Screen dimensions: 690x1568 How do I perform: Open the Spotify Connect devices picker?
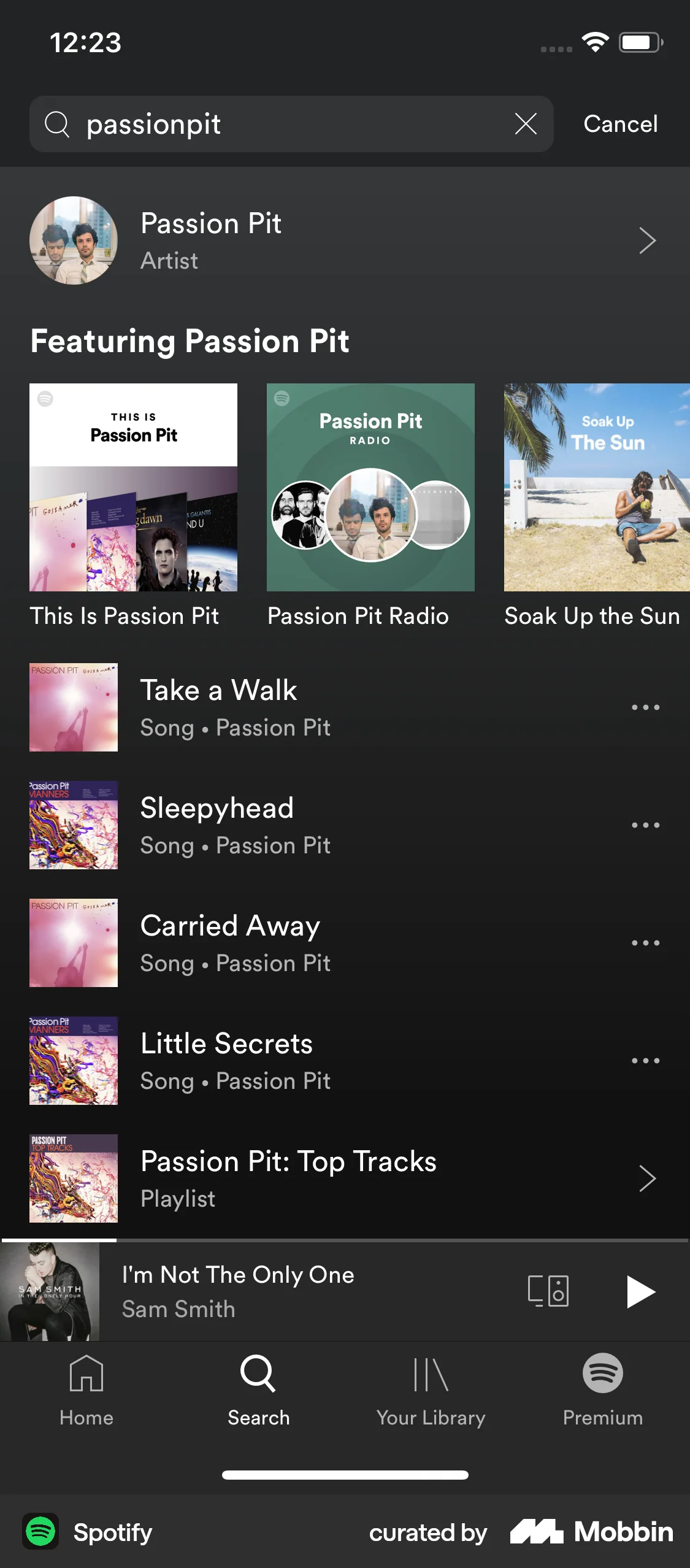point(548,1290)
